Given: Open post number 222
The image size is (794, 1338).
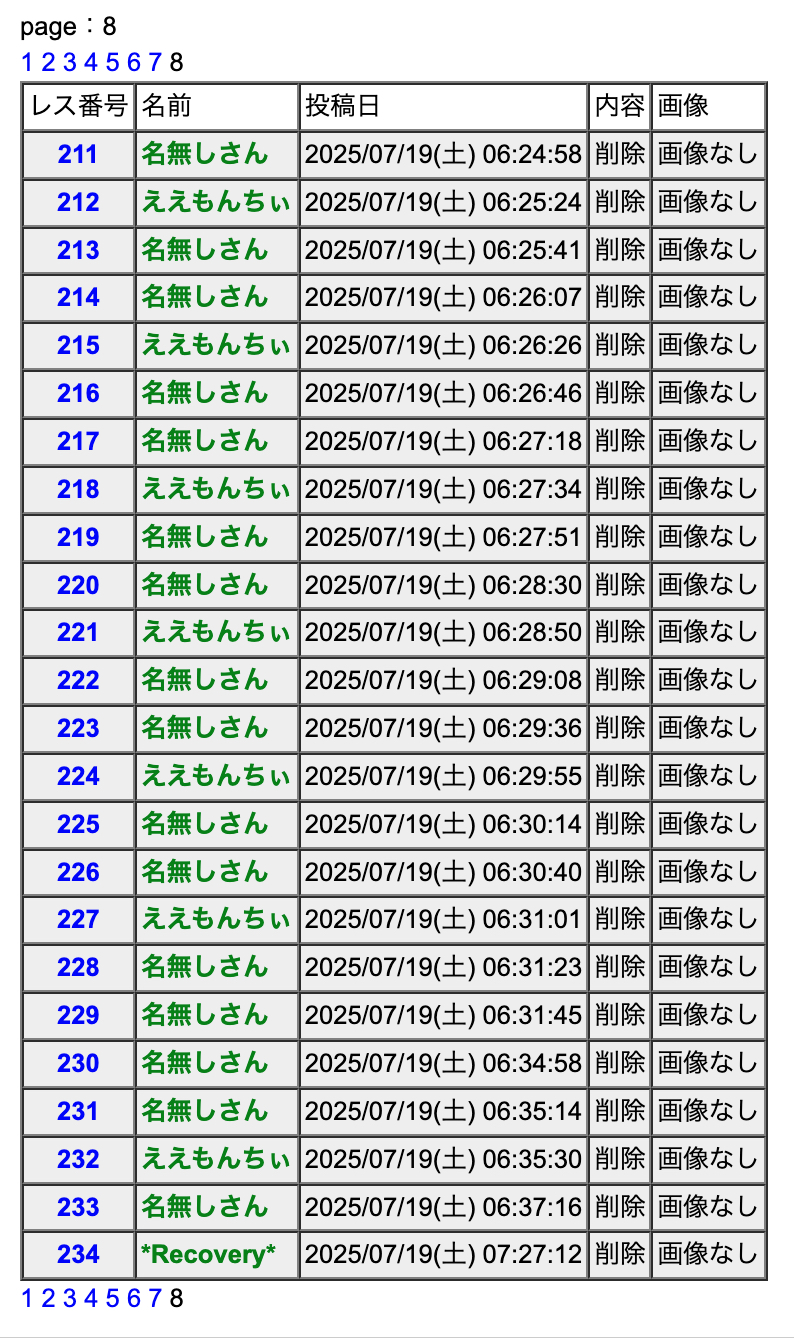Looking at the screenshot, I should (x=78, y=681).
